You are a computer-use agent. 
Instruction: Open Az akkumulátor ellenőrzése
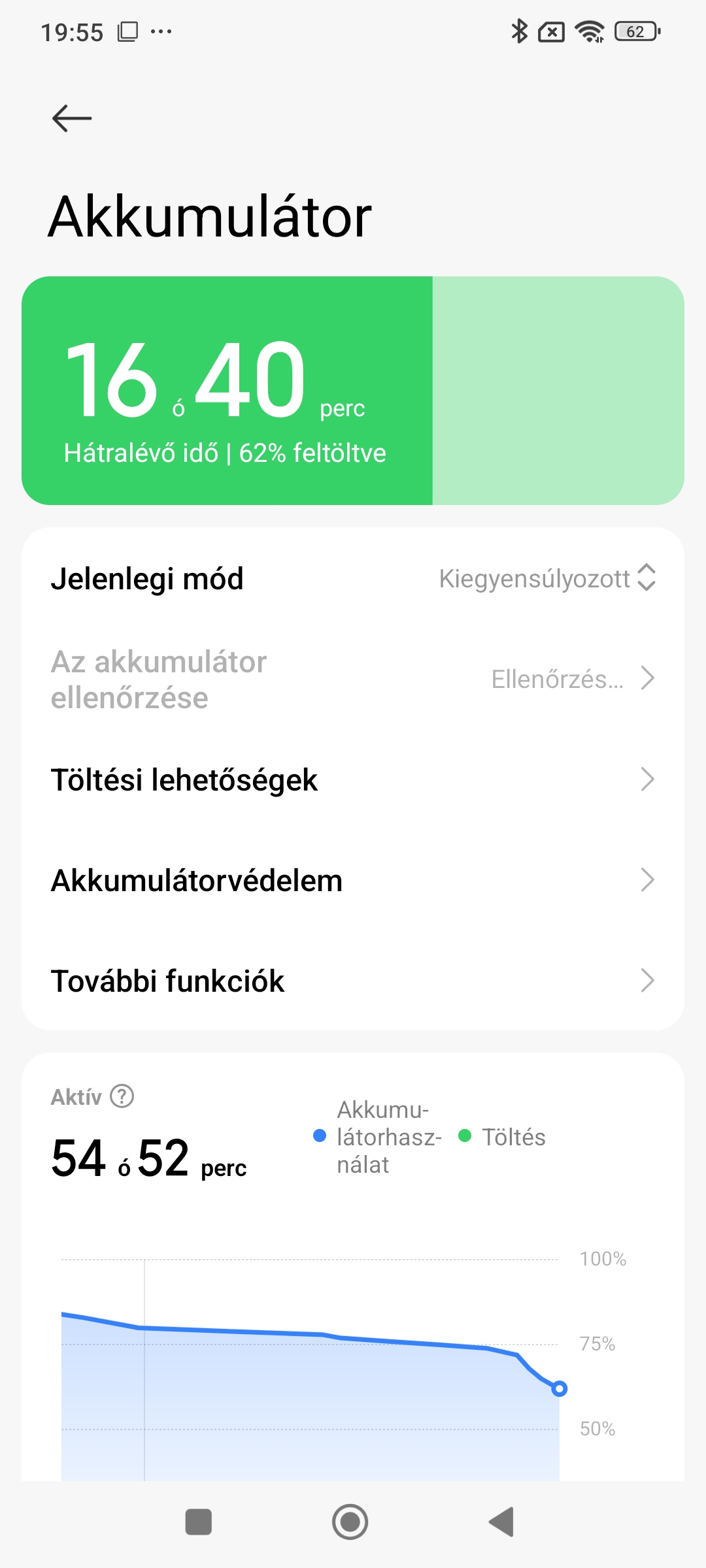353,679
